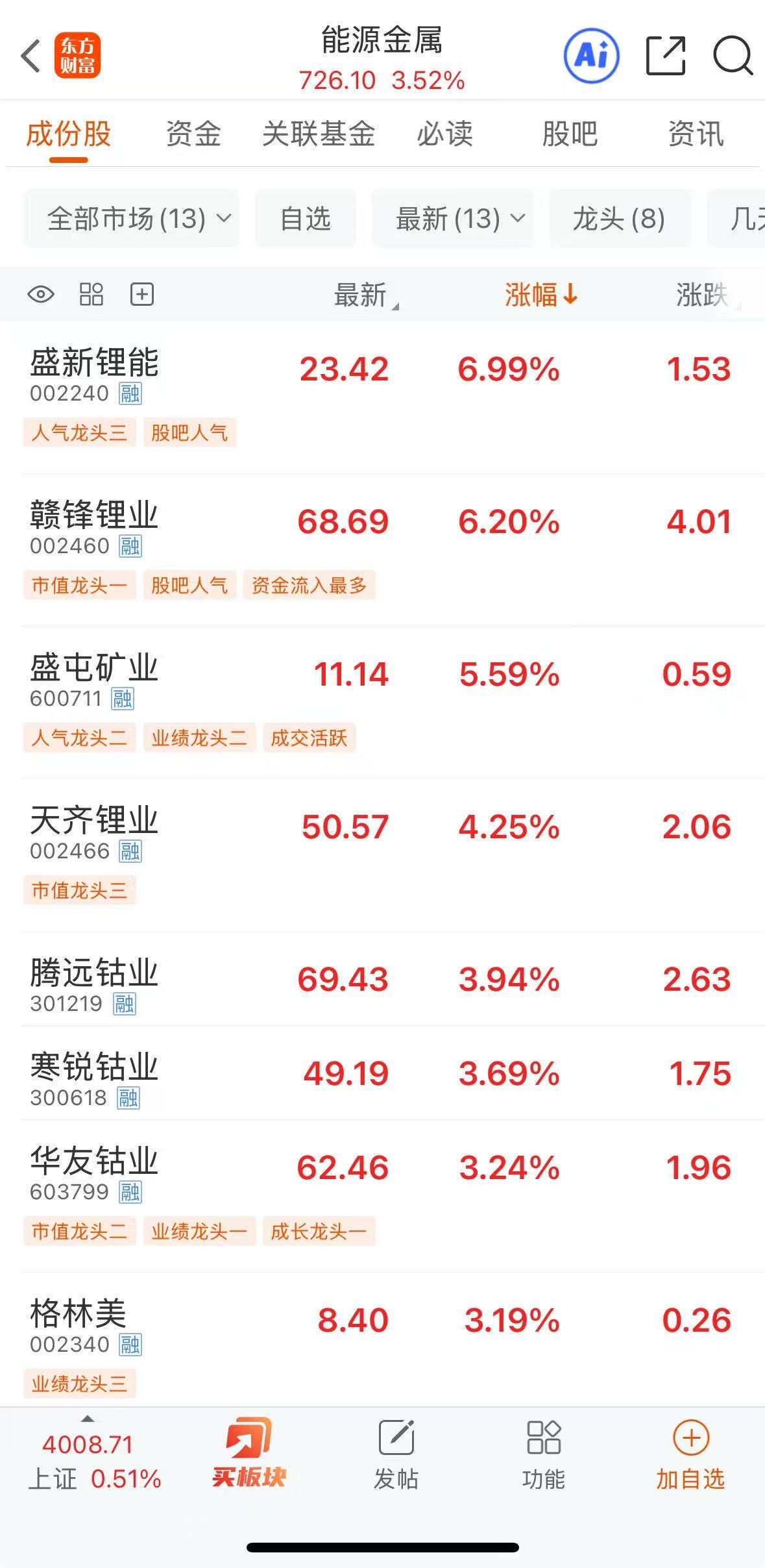The height and width of the screenshot is (1568, 765).
Task: Expand the 全部市场 (13) dropdown
Action: 132,219
